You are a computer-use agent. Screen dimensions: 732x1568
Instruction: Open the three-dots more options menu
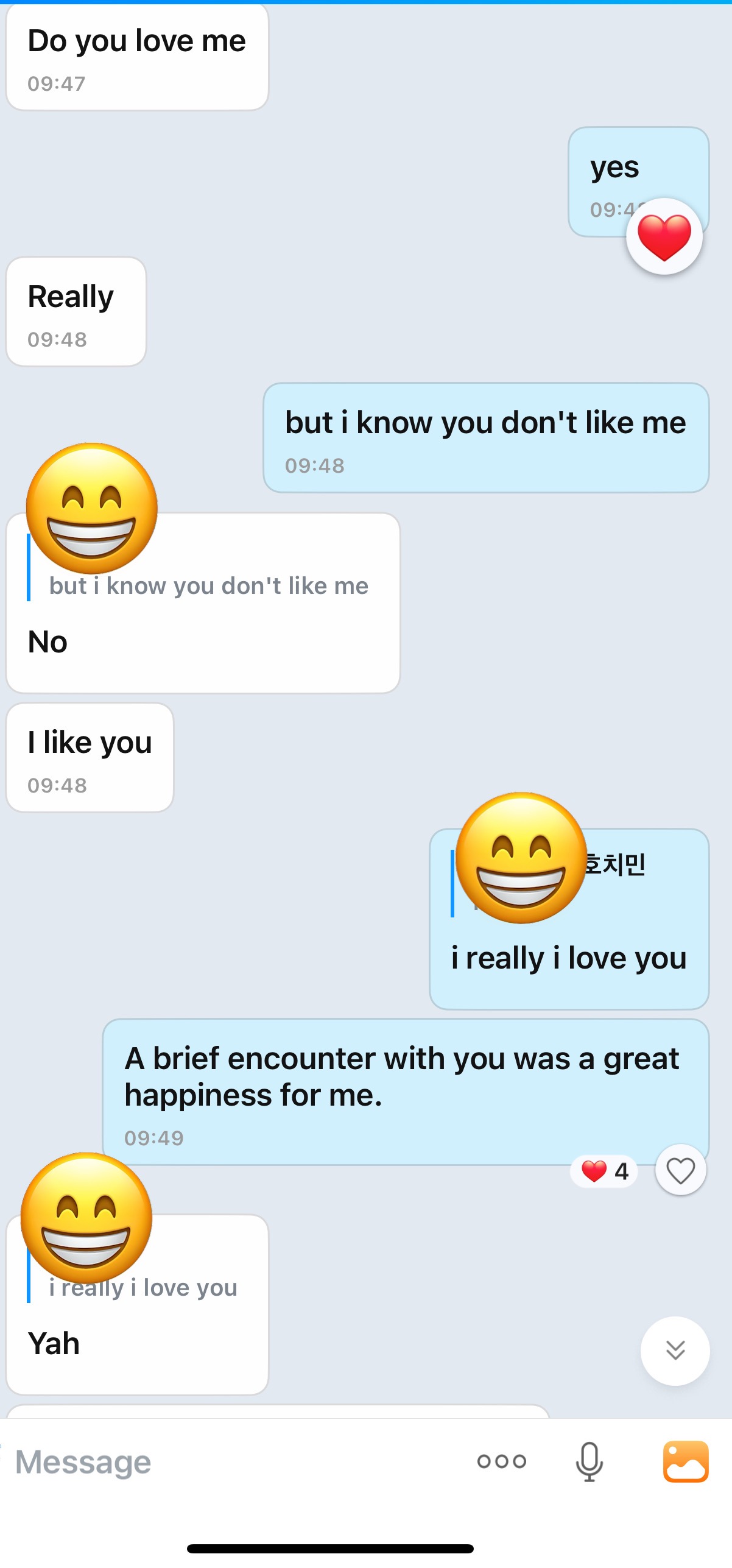(501, 1461)
